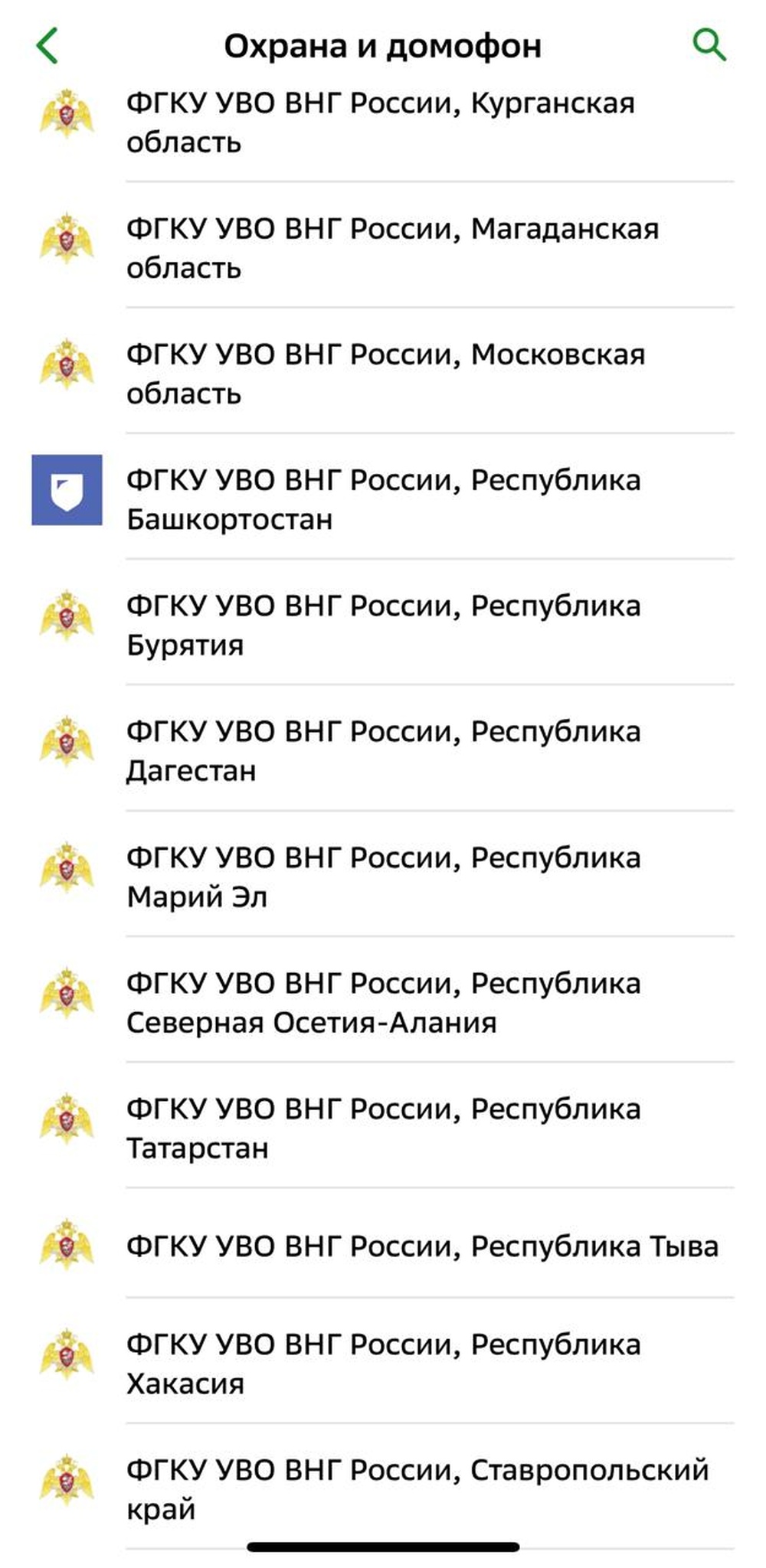Tap the Республика Хакасия provider
The width and height of the screenshot is (766, 1568).
pyautogui.click(x=383, y=1361)
